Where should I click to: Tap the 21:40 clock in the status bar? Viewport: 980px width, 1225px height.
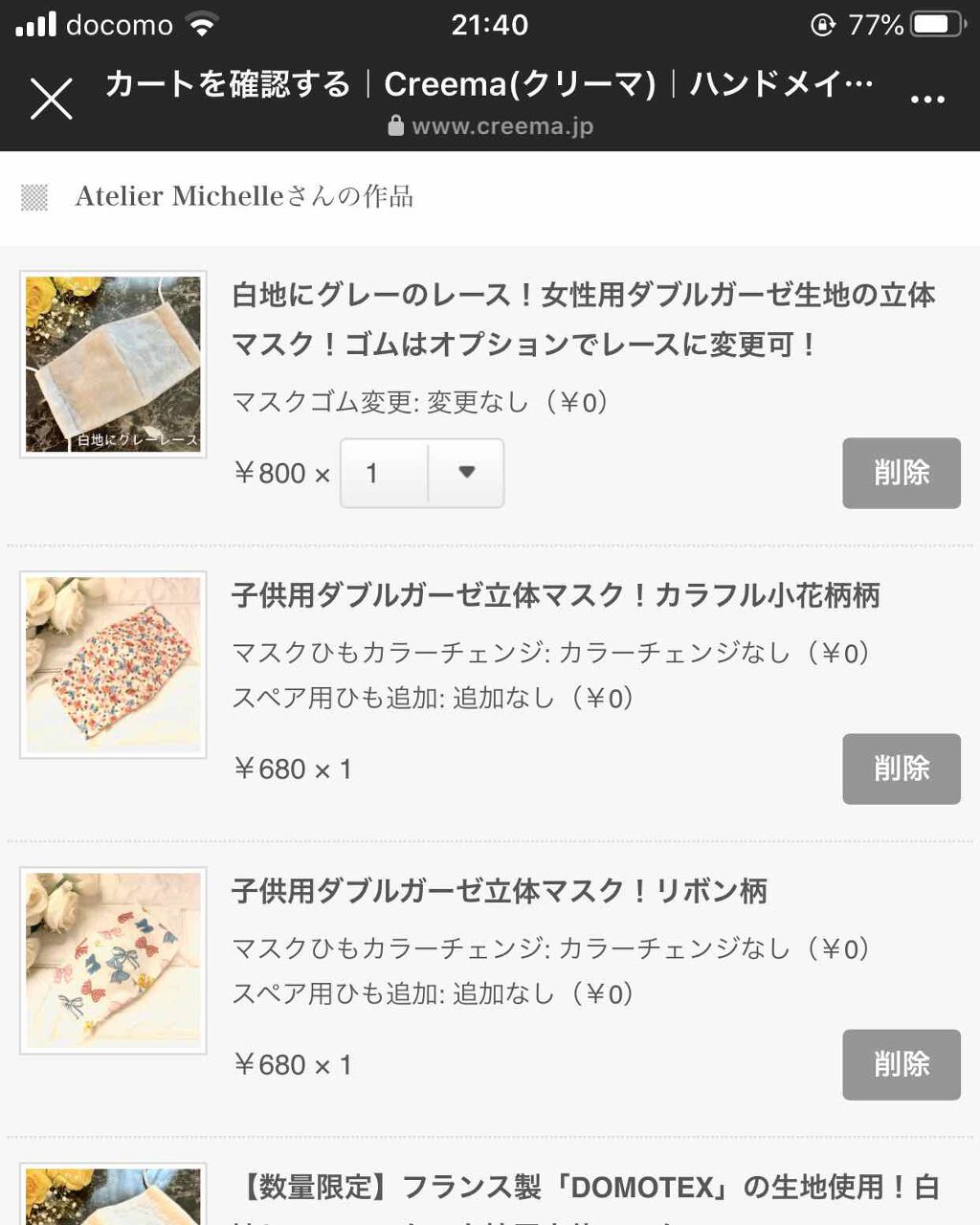coord(490,23)
